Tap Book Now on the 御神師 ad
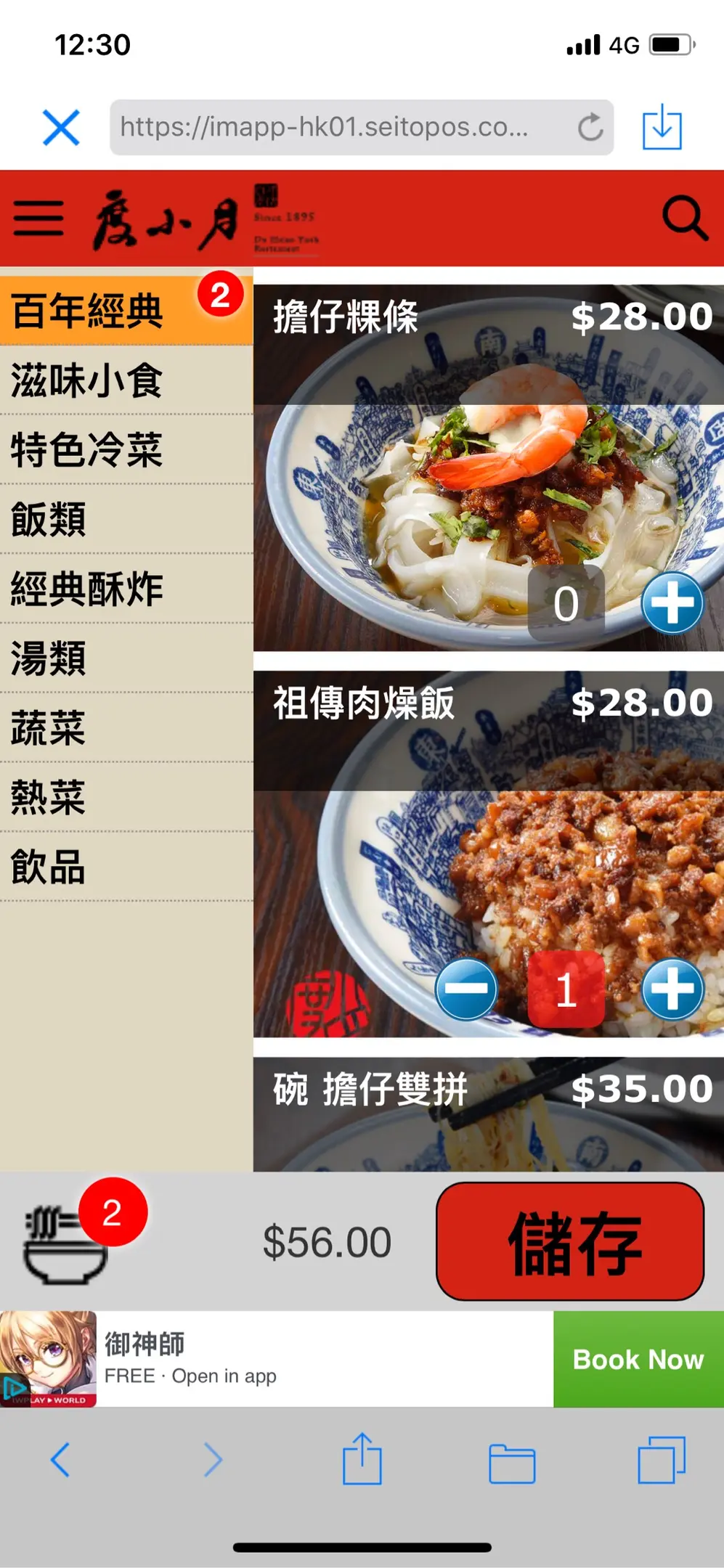 coord(638,1359)
